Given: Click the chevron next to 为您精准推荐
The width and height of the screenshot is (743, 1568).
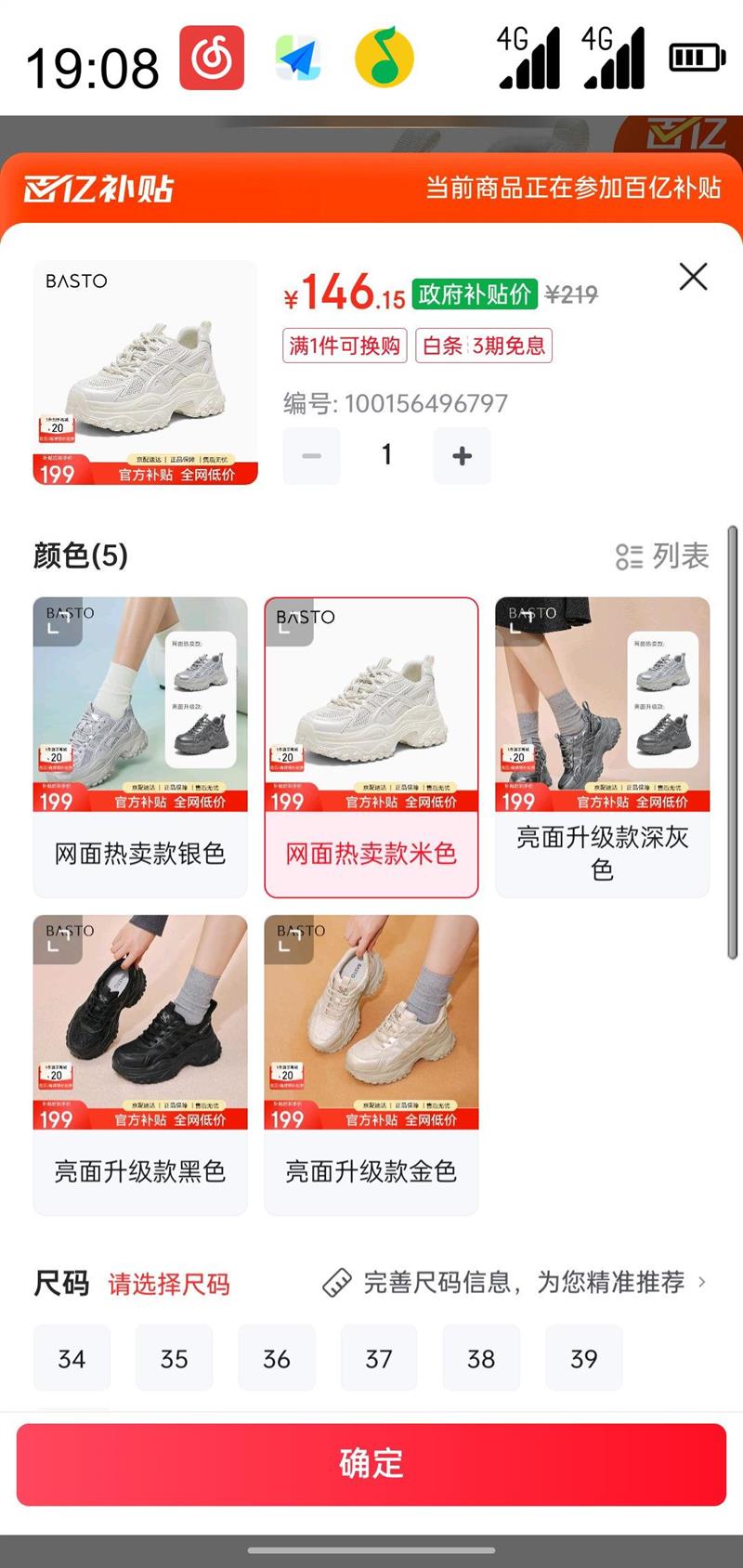Looking at the screenshot, I should [703, 1283].
